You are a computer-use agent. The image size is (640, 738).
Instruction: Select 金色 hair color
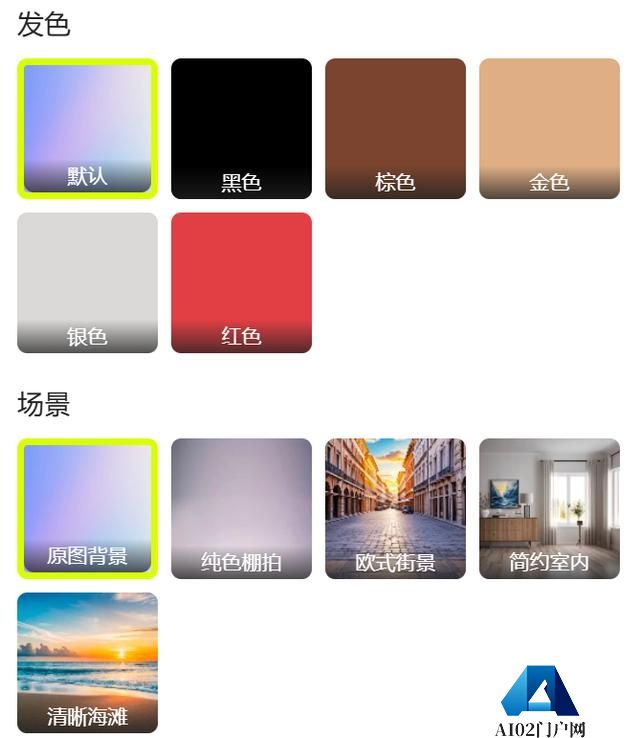pyautogui.click(x=549, y=128)
